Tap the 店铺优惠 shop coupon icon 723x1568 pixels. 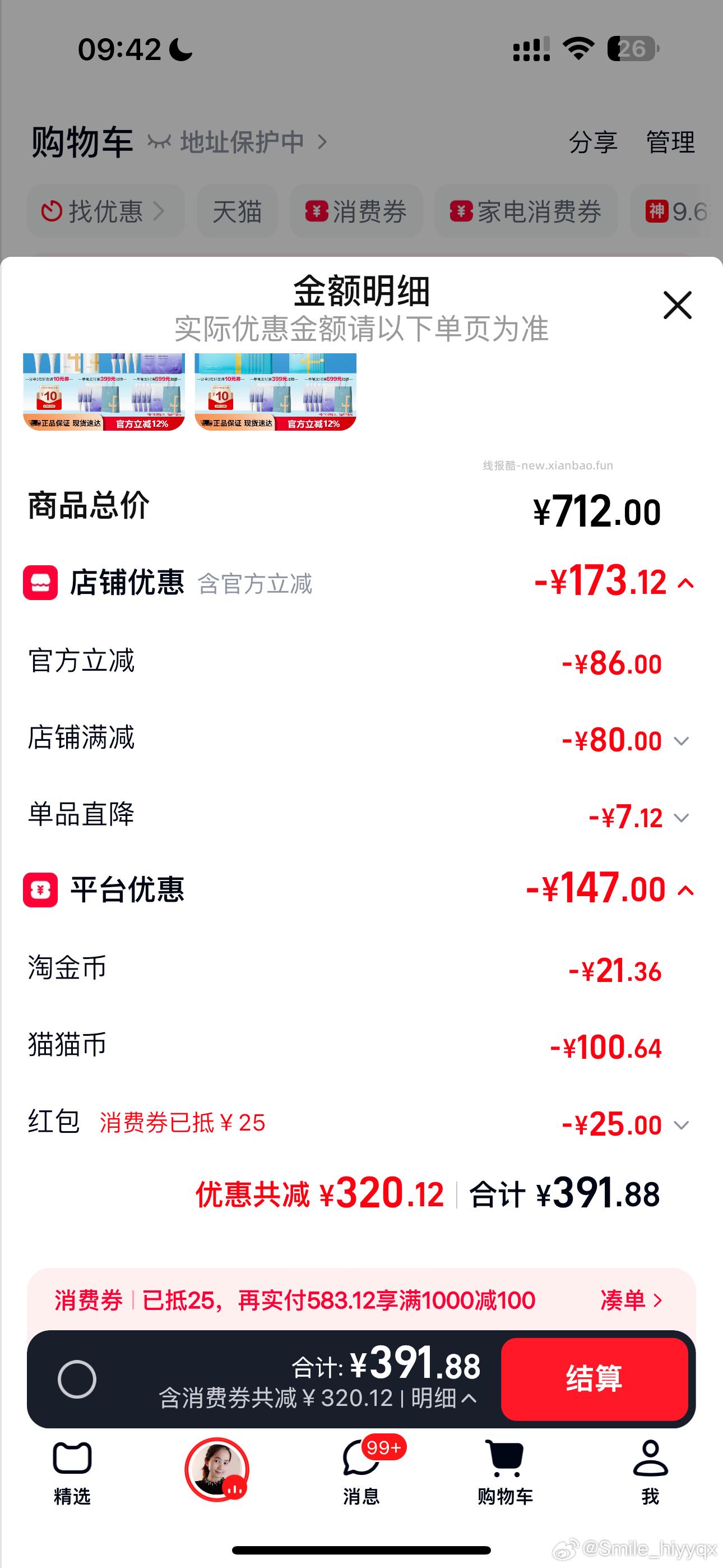pos(40,583)
